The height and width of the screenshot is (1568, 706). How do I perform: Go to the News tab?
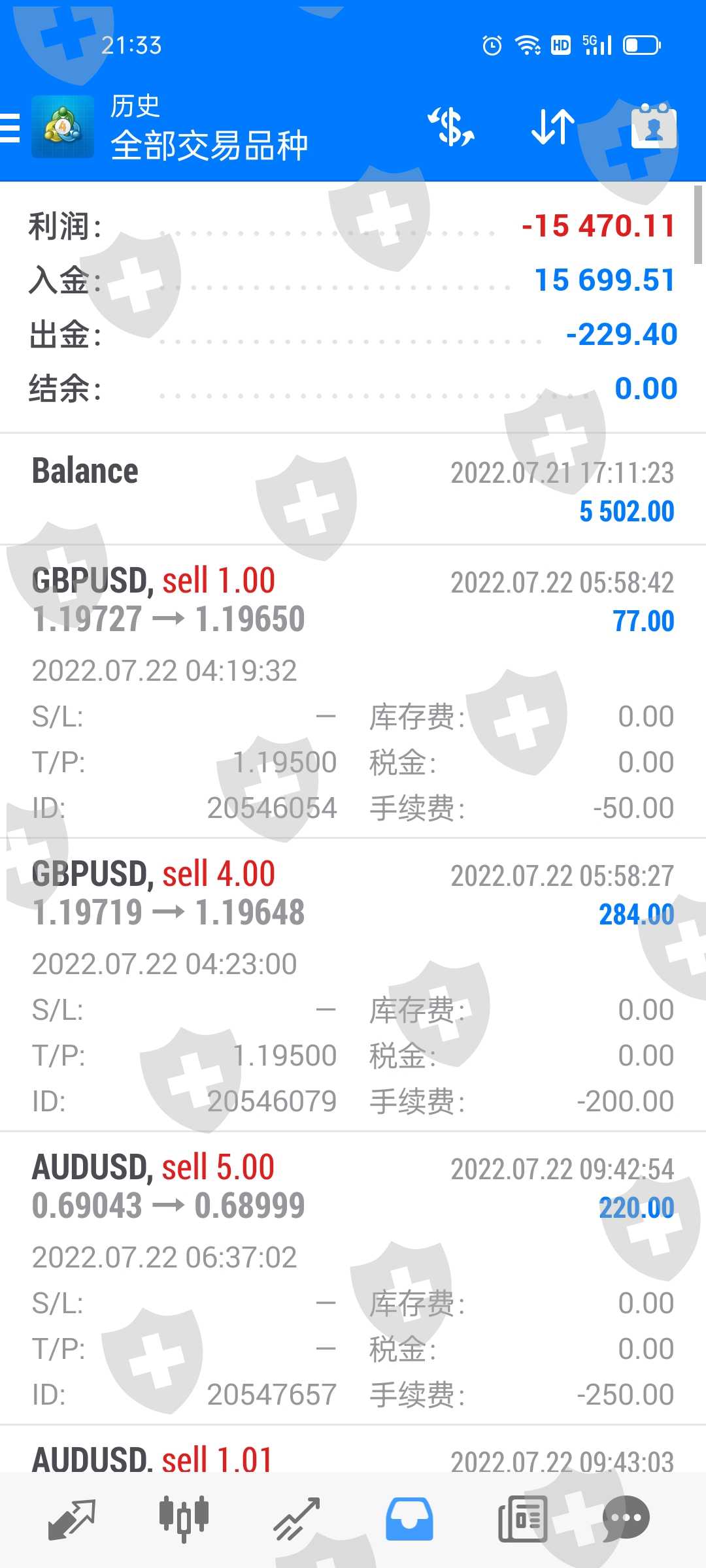click(522, 1519)
